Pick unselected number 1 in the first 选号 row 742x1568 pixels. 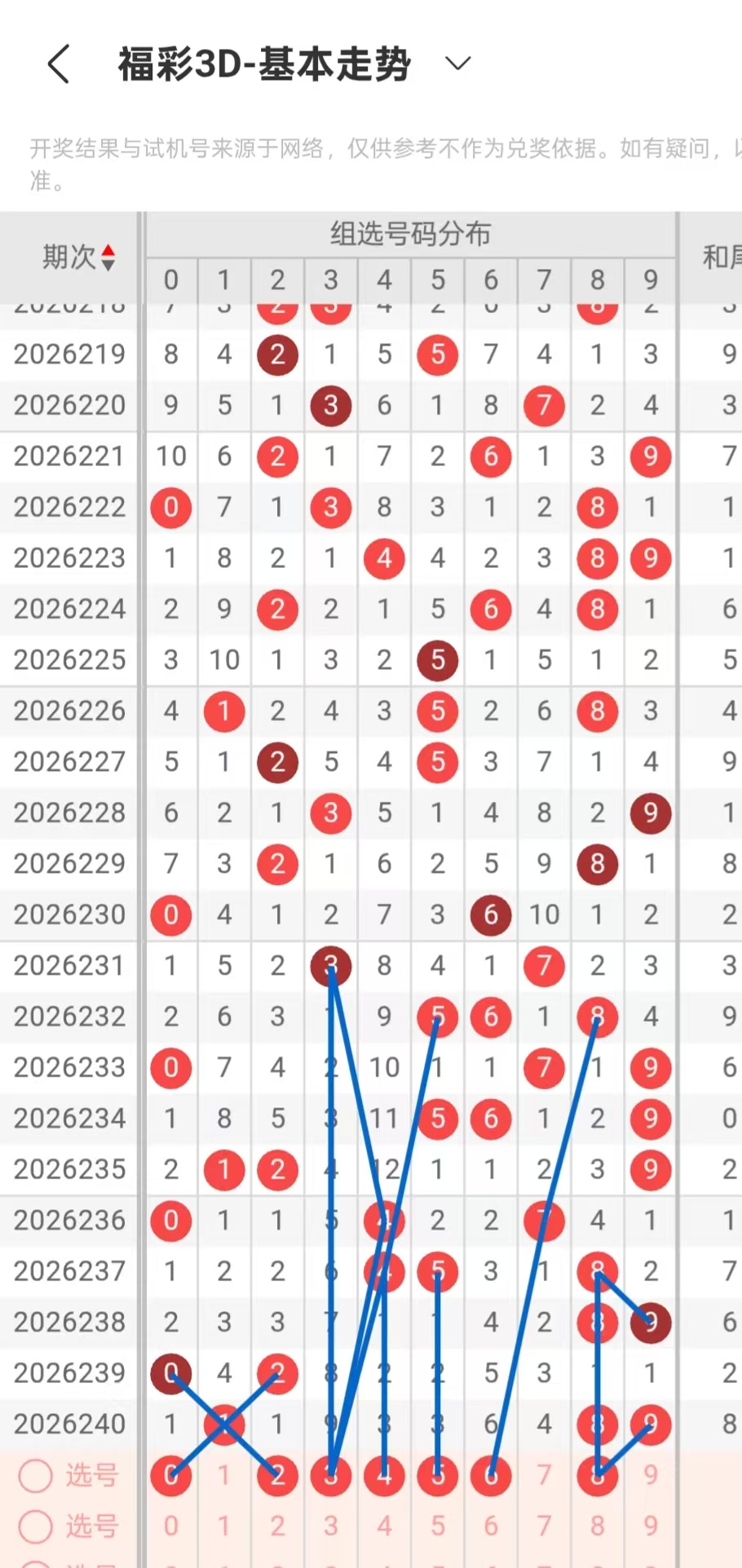pos(224,1475)
